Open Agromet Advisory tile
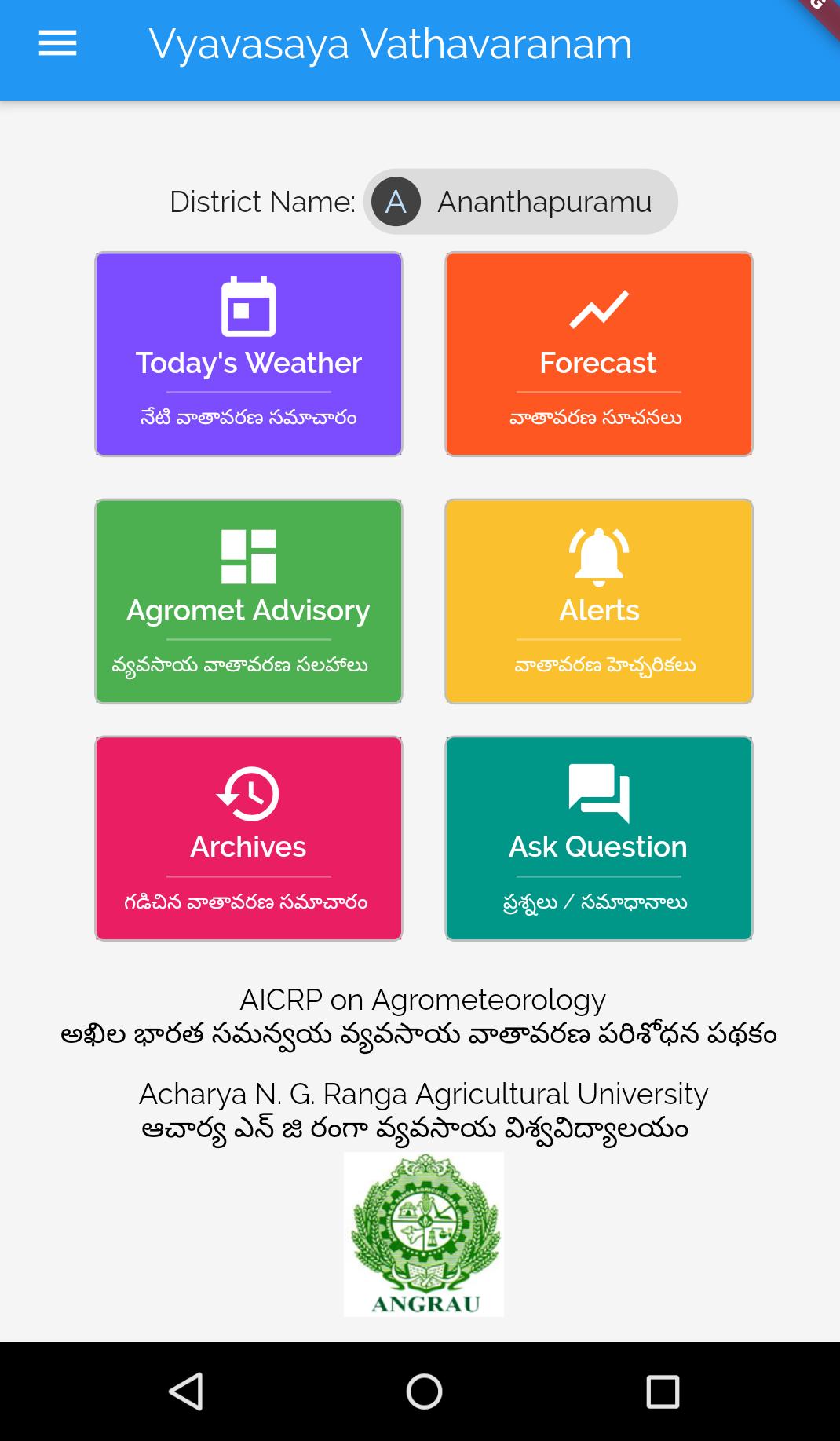840x1441 pixels. [249, 602]
